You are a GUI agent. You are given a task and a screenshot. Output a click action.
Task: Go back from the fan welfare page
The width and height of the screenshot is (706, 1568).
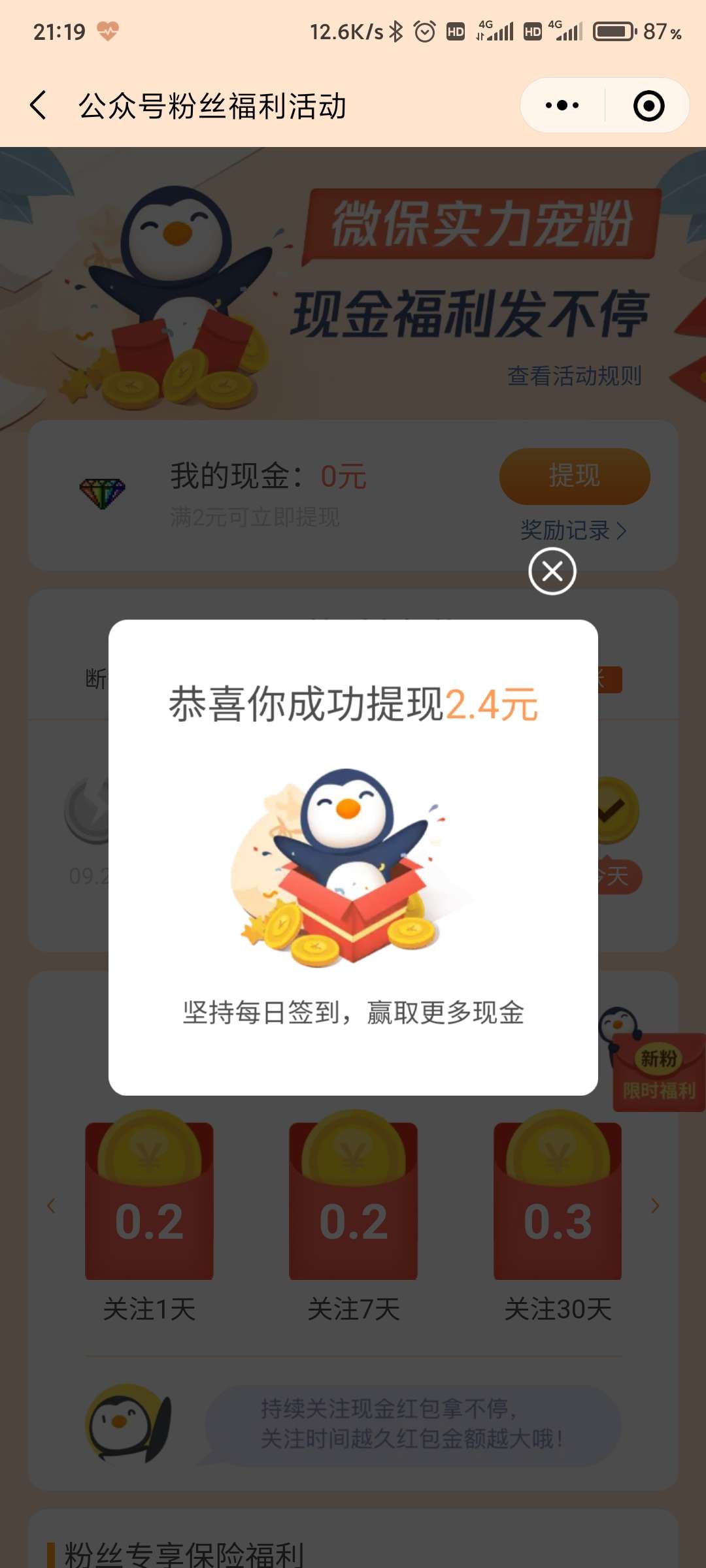tap(39, 105)
